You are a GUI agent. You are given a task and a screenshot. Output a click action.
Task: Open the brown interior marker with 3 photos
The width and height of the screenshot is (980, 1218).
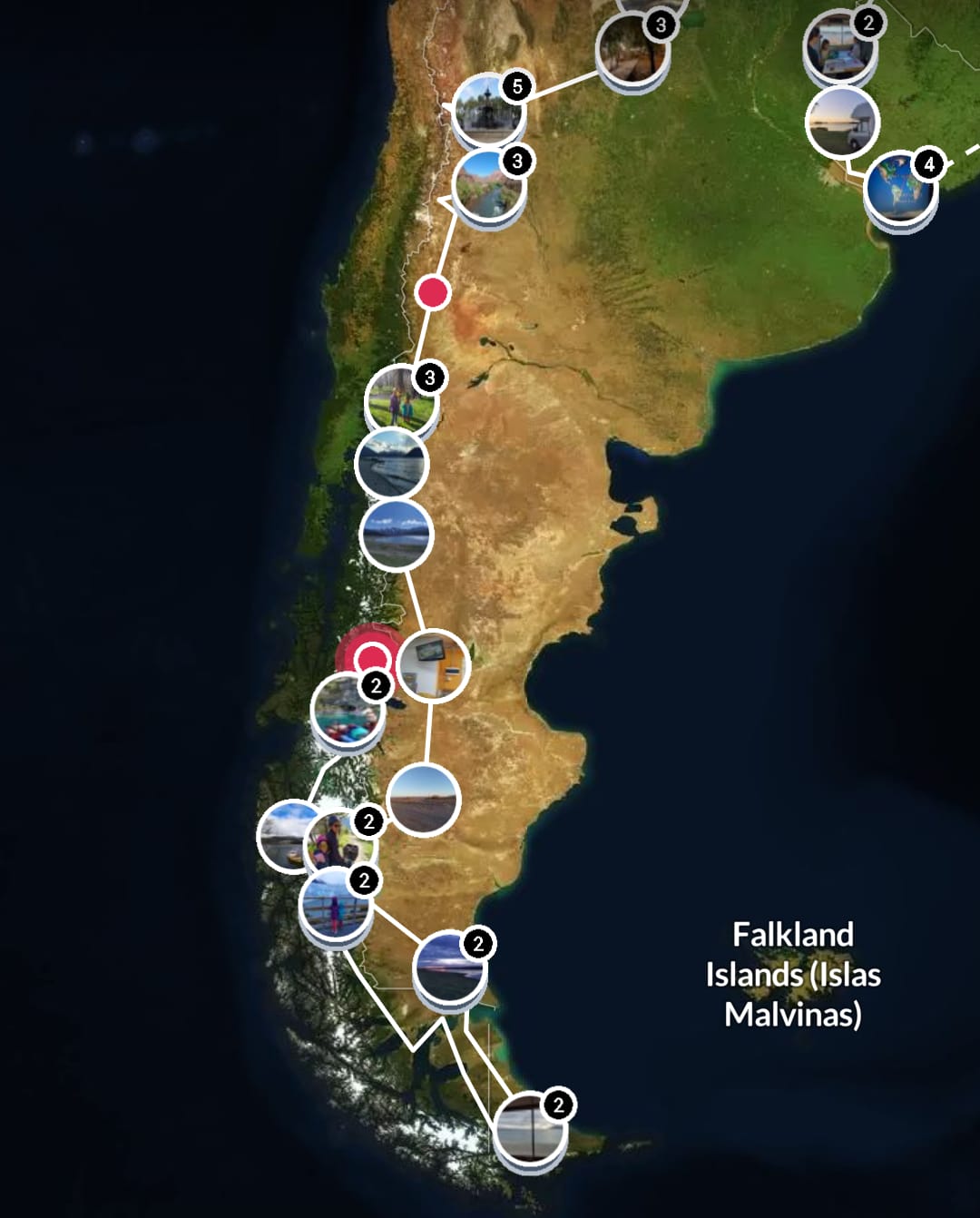[632, 50]
